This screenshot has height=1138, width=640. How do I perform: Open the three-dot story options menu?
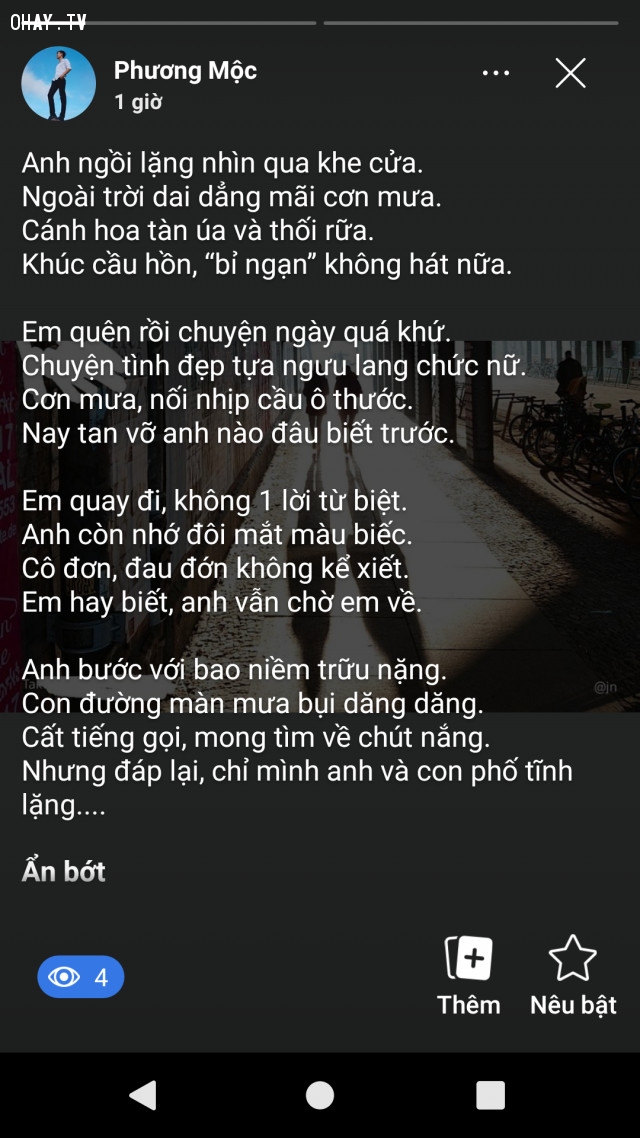coord(496,73)
